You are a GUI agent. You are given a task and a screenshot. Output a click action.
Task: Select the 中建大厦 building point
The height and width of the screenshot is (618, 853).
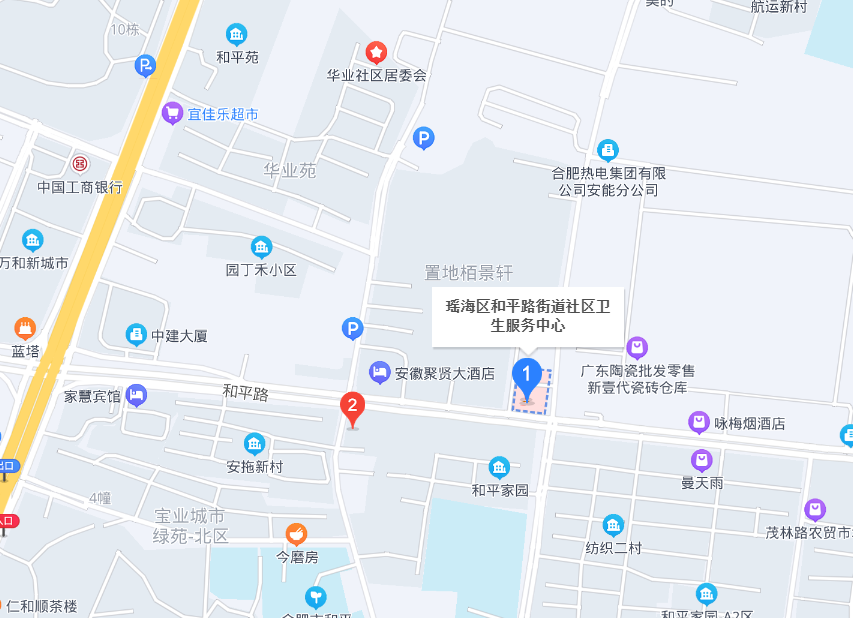[x=136, y=334]
